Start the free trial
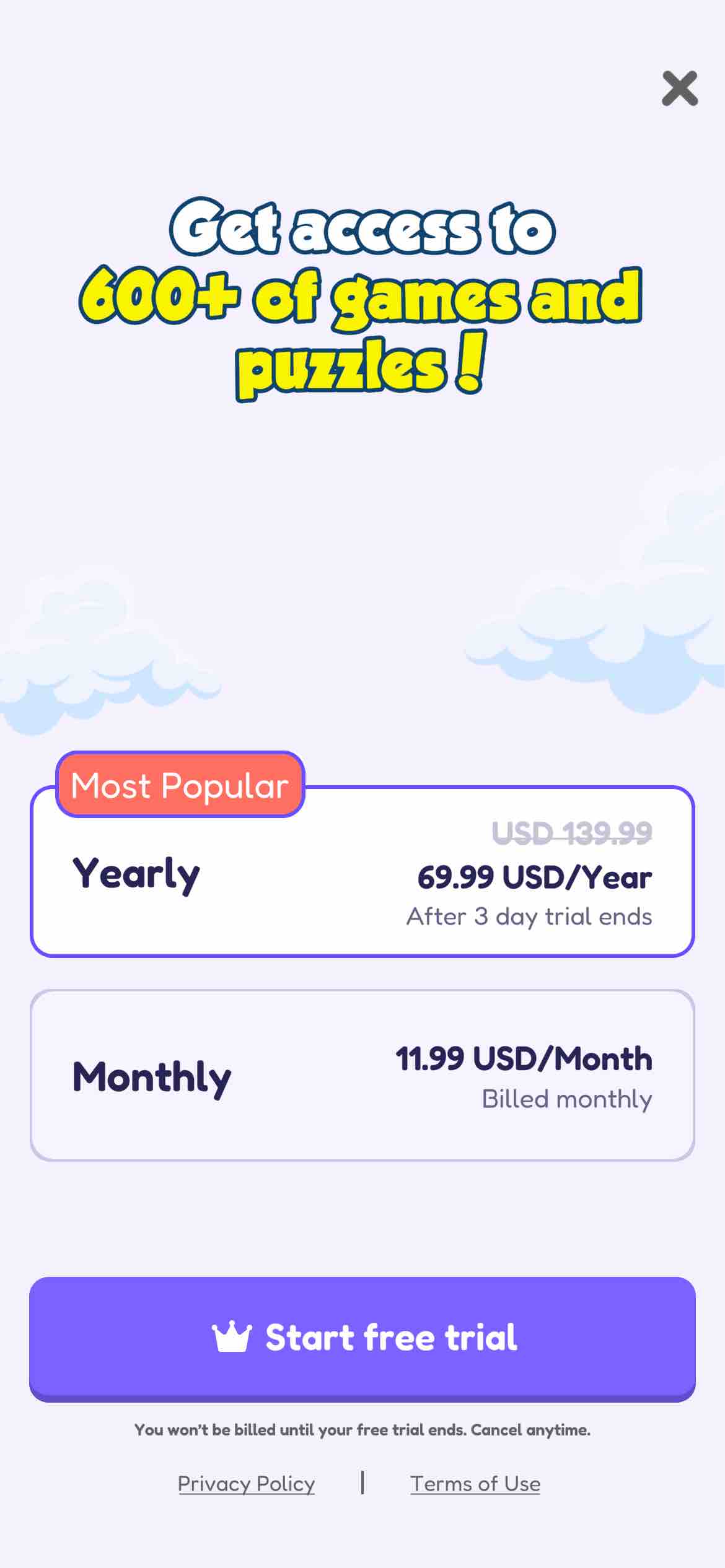 (362, 1338)
